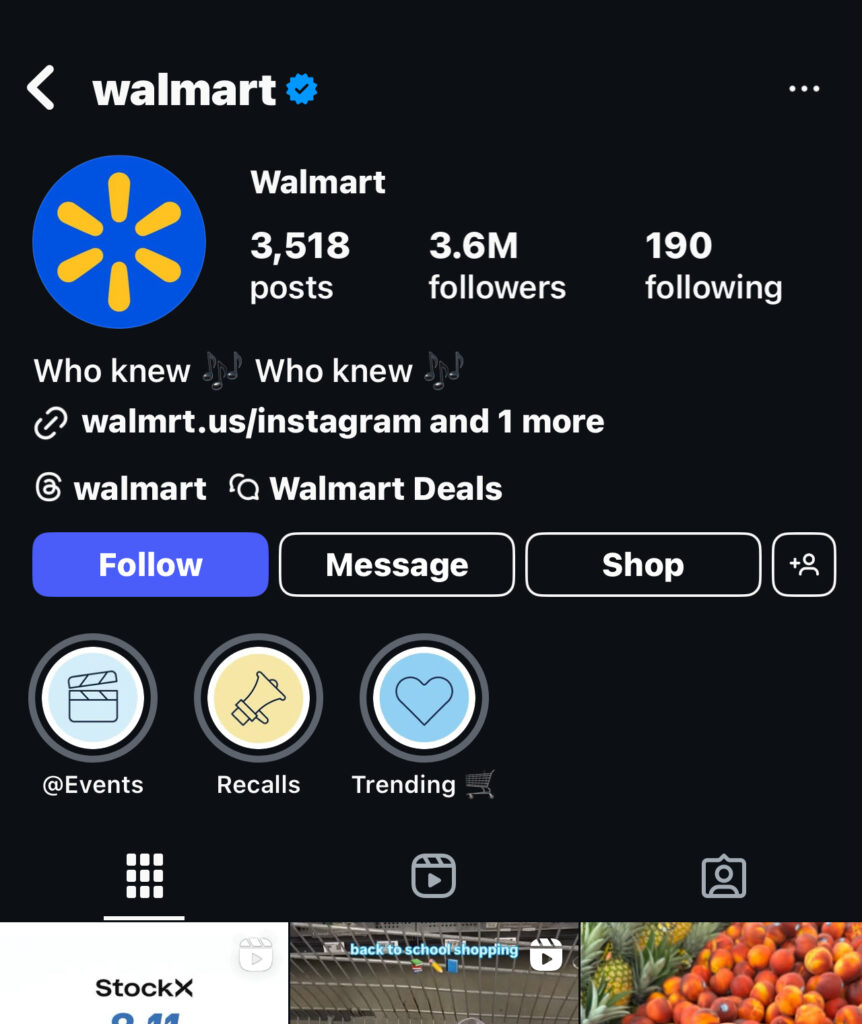
Task: Open the StockX reel post
Action: [144, 975]
